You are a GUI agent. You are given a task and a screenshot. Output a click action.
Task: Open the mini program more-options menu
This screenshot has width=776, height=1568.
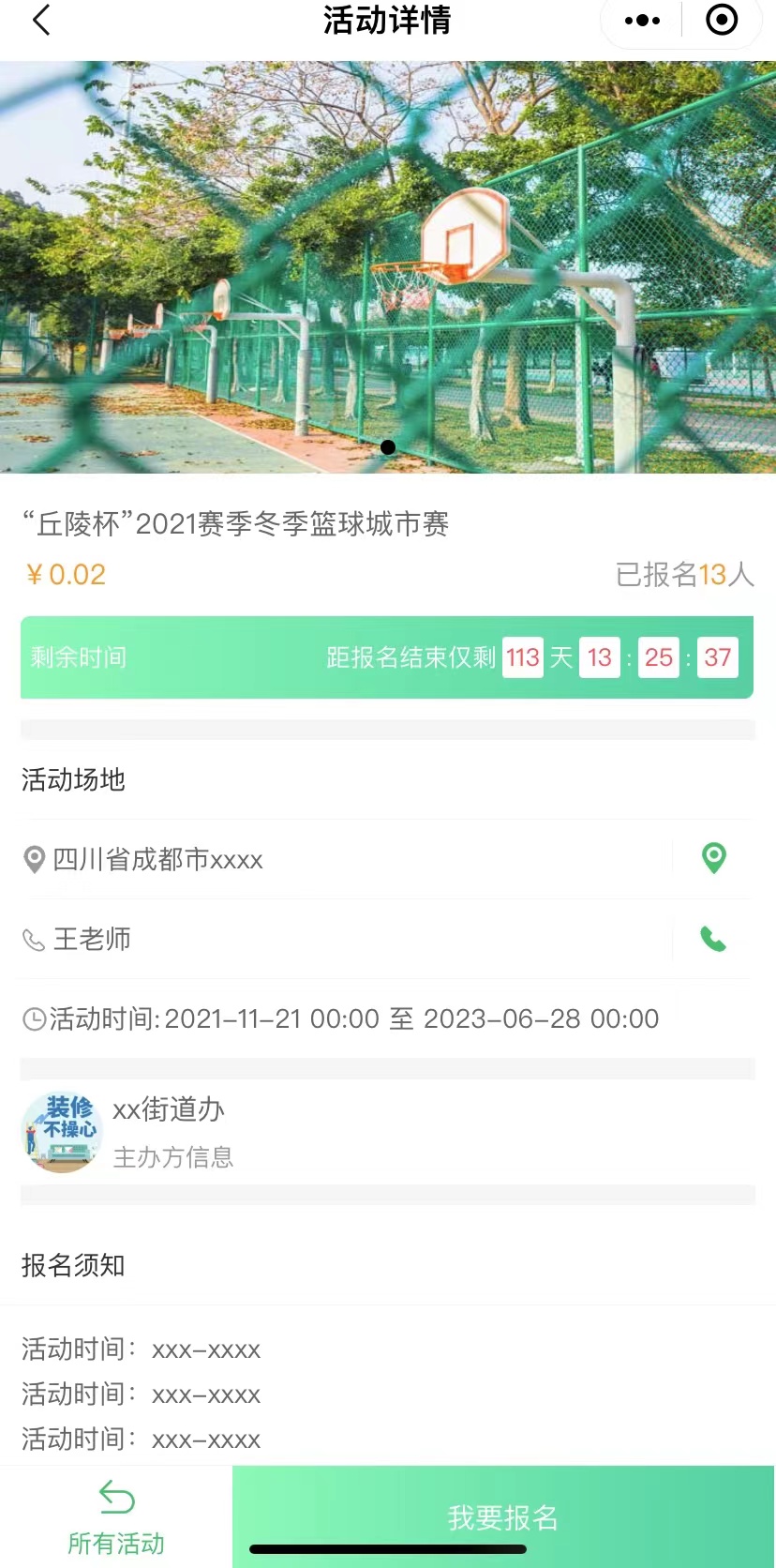(x=642, y=20)
